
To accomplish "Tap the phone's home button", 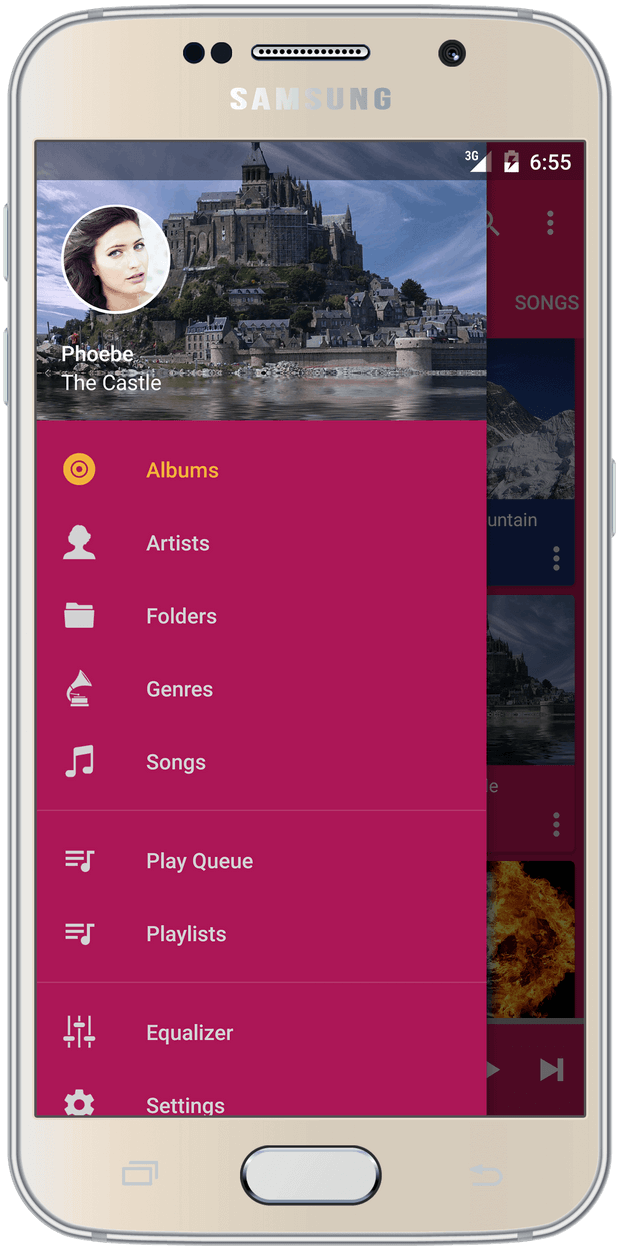I will 311,1175.
